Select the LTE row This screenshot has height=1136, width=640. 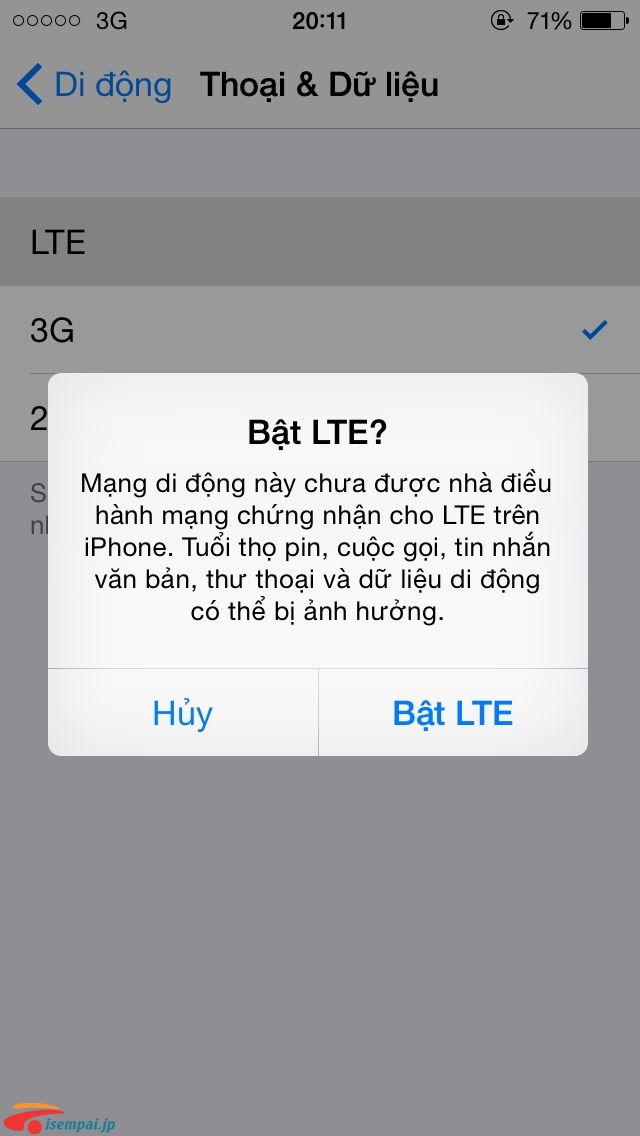320,241
